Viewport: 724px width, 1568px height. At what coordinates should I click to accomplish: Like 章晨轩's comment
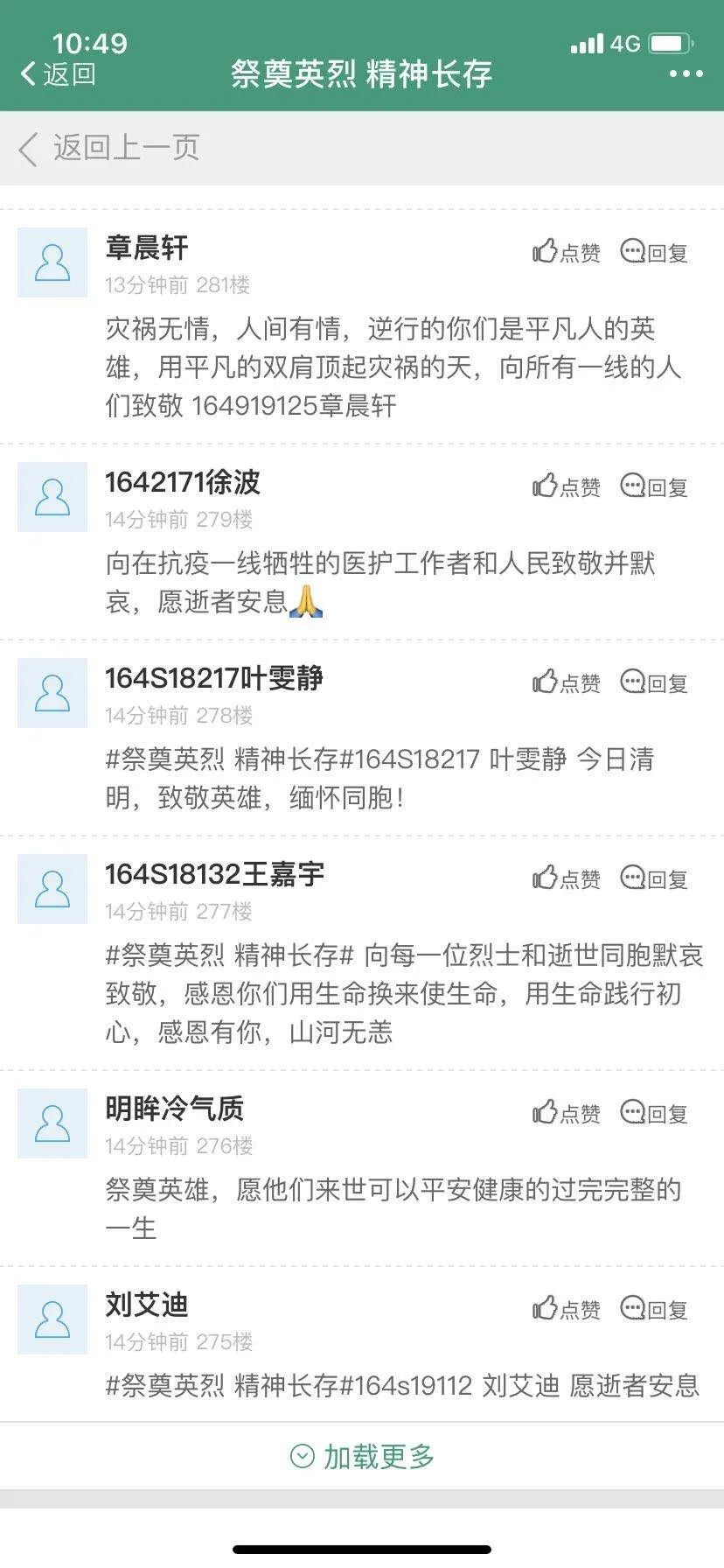pos(567,253)
